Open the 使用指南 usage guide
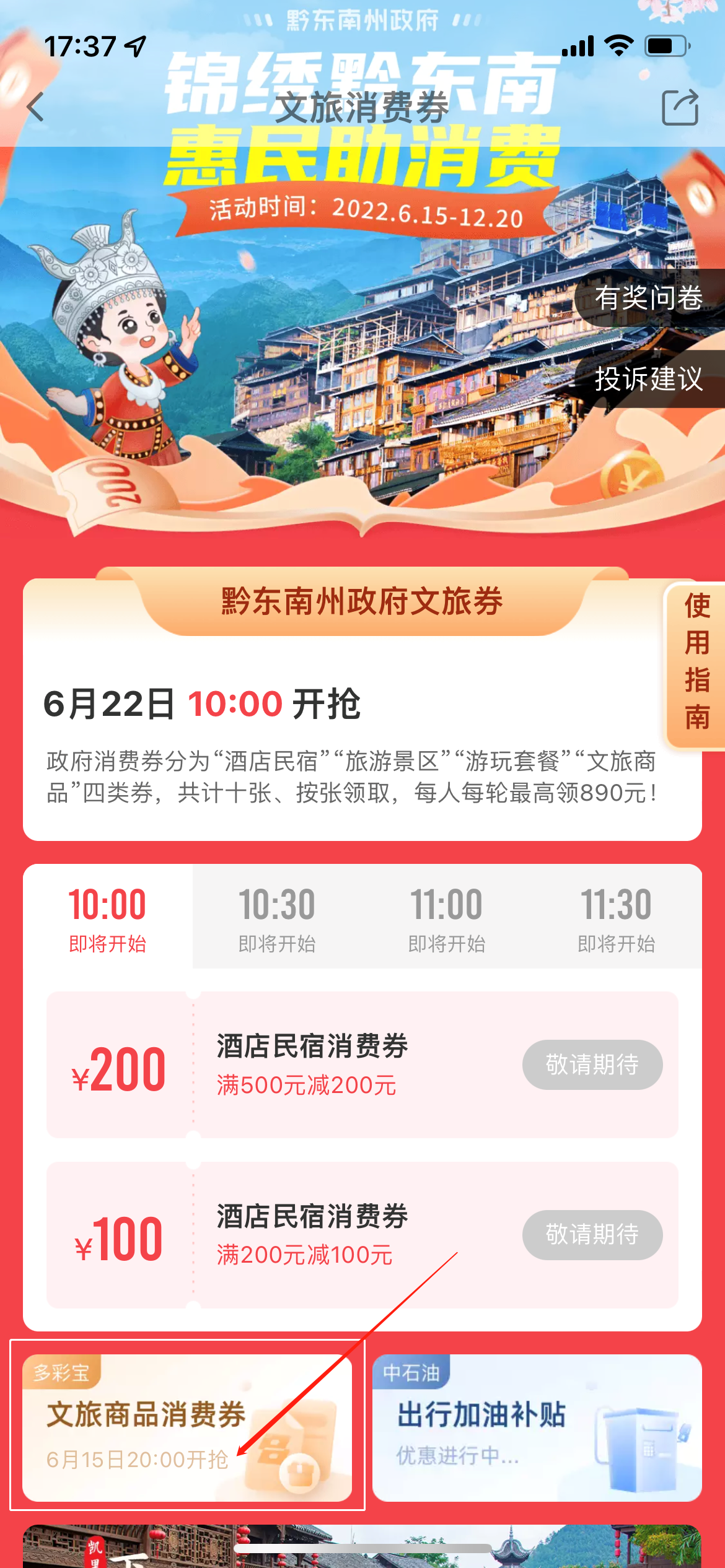 pyautogui.click(x=696, y=661)
